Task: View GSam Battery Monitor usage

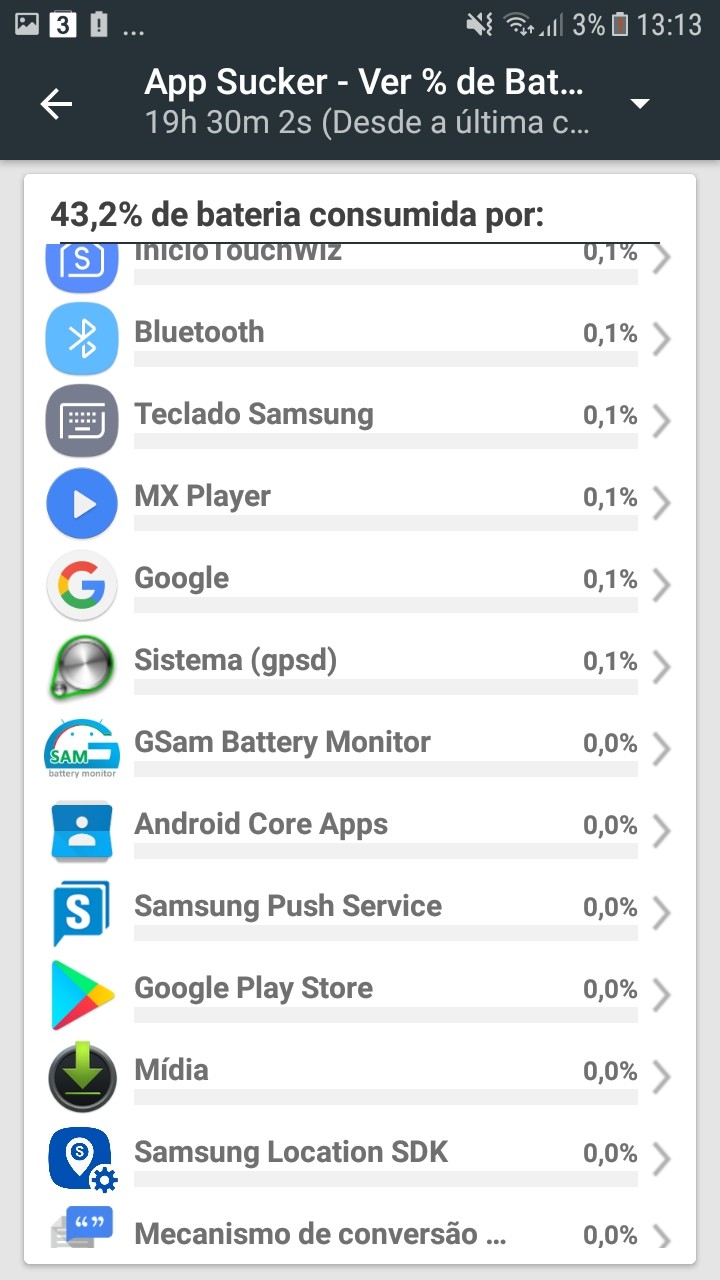Action: (x=360, y=750)
